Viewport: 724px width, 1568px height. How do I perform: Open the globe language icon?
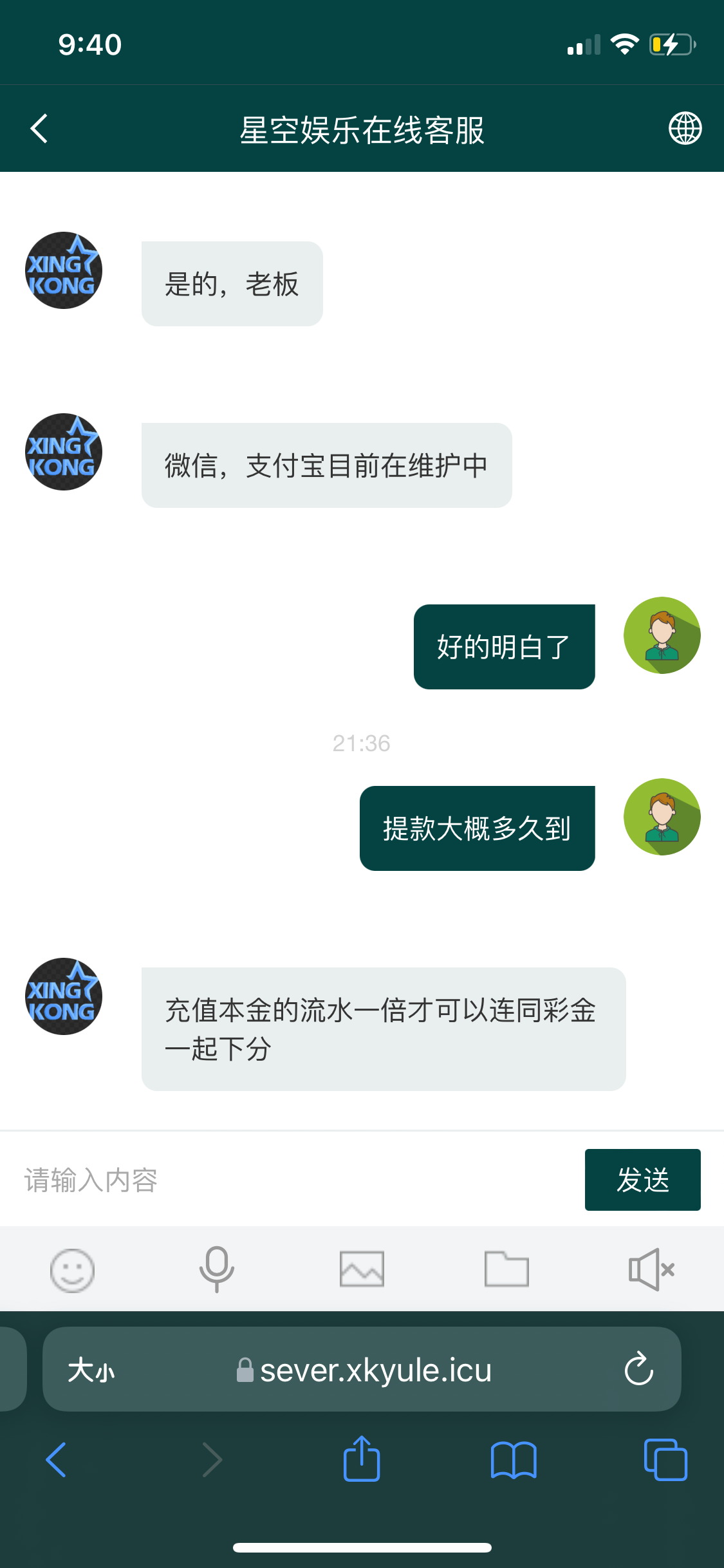tap(685, 128)
